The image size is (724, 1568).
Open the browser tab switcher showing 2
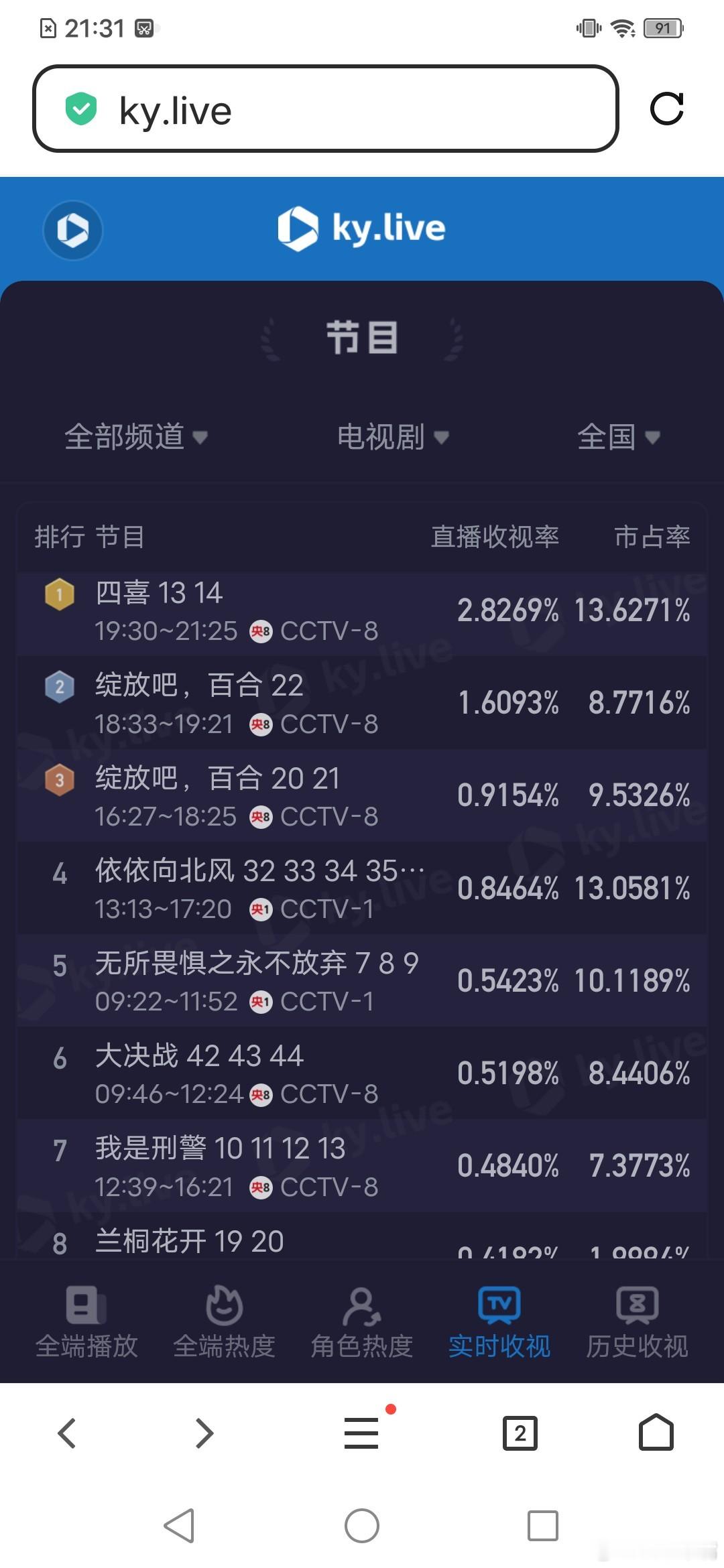[x=522, y=1432]
